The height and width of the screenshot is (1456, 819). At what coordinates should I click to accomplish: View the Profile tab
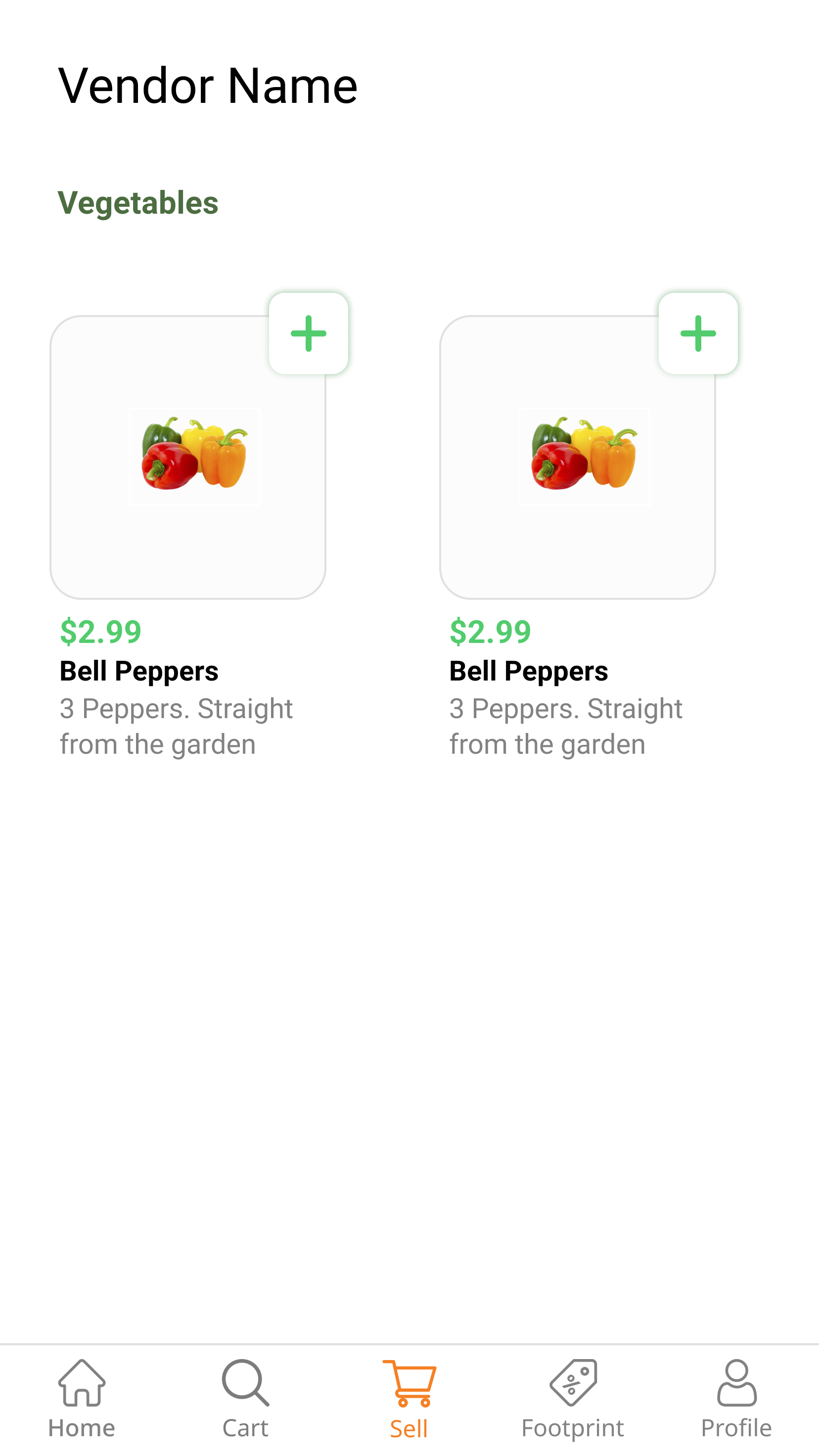coord(736,1398)
